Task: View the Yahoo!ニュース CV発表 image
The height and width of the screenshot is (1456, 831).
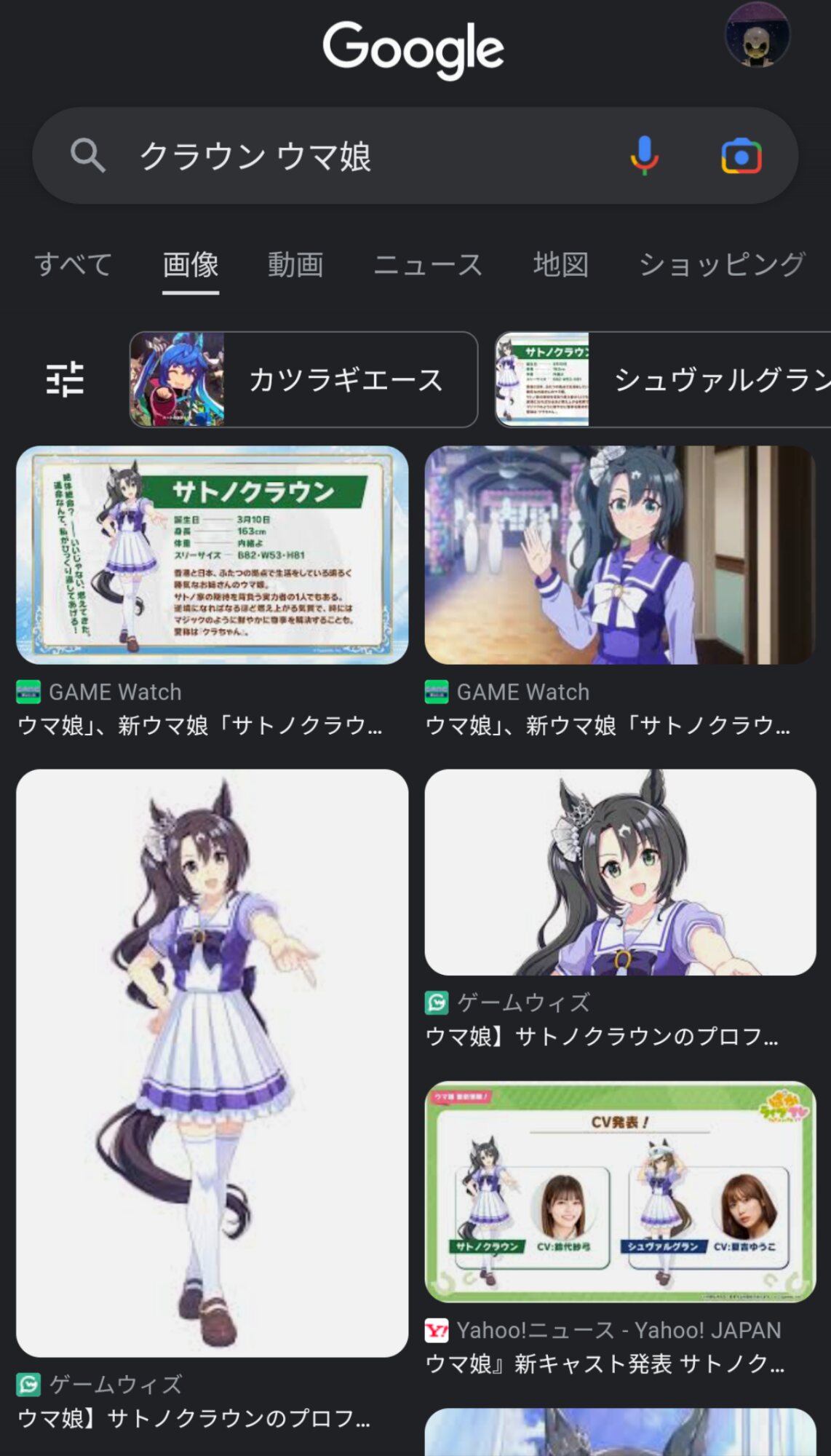Action: point(620,1192)
